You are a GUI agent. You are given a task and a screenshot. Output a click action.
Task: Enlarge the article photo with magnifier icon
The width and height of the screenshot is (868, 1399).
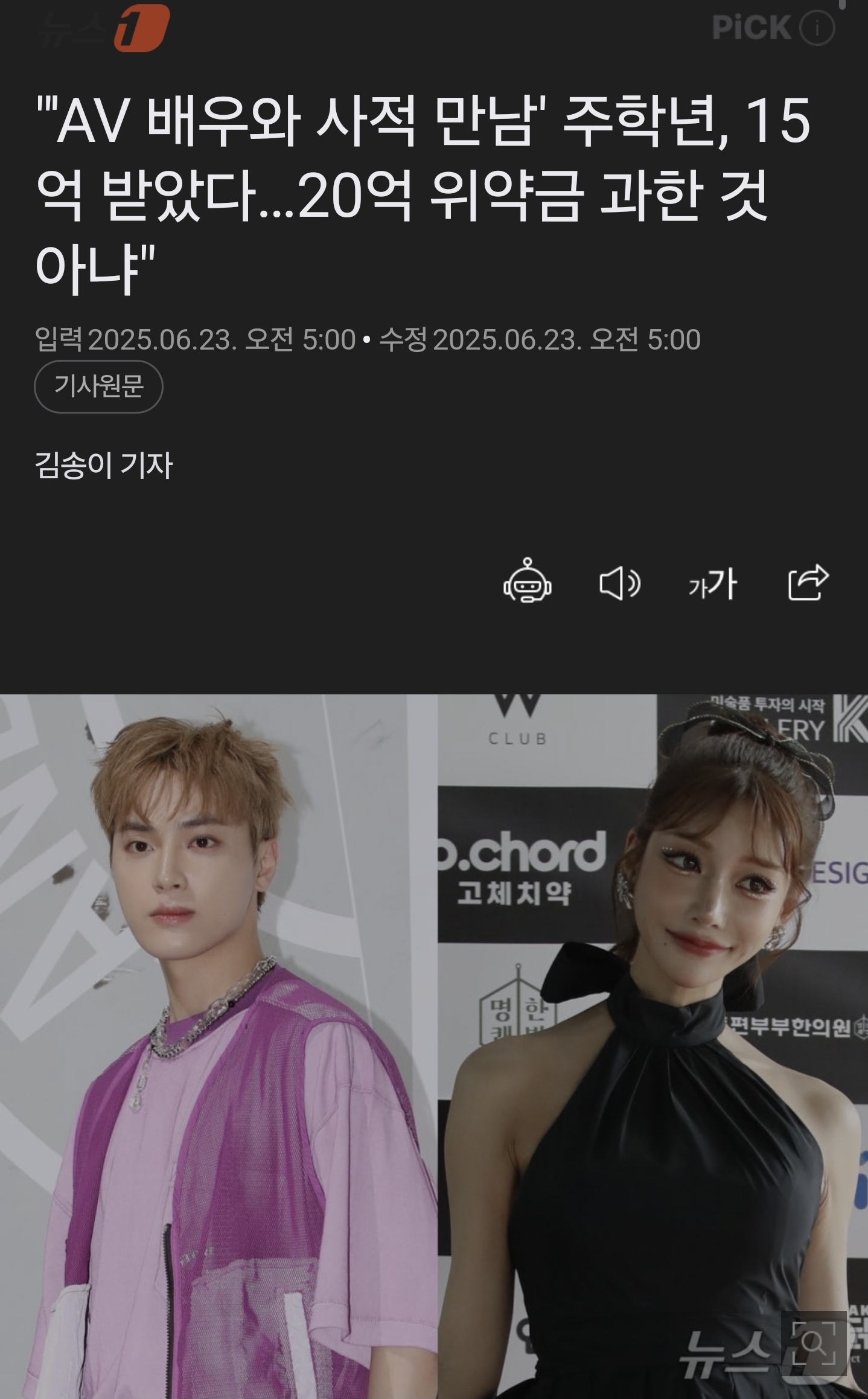pos(814,1343)
